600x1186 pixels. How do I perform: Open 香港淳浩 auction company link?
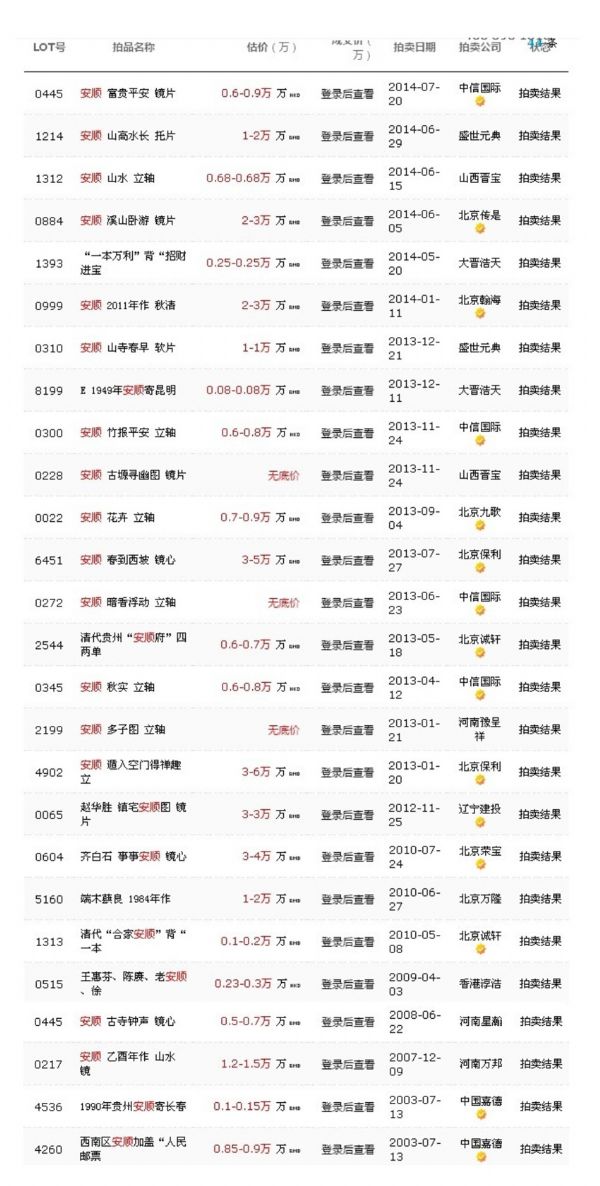point(480,983)
